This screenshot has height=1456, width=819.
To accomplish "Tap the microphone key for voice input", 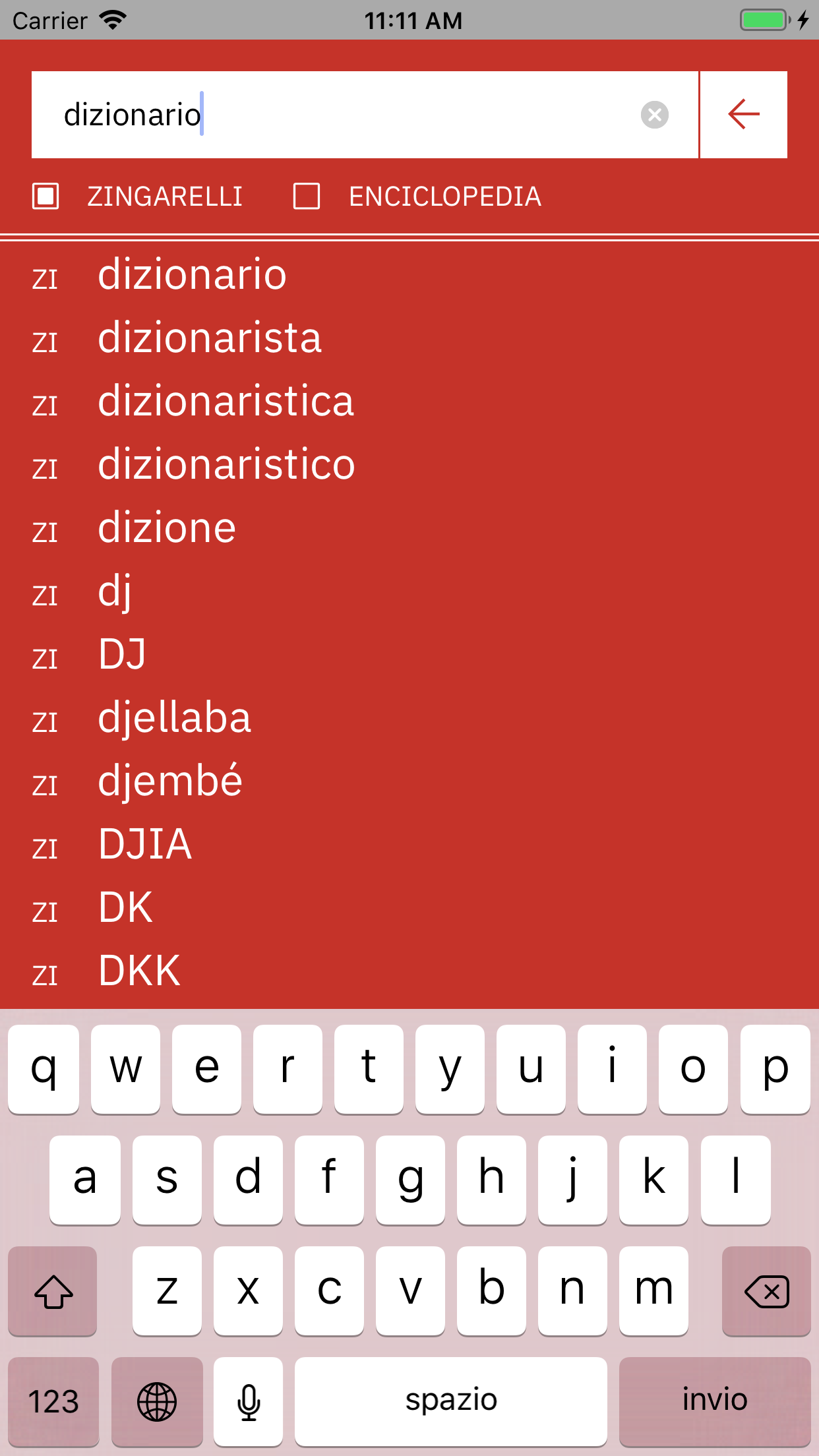I will point(248,1400).
